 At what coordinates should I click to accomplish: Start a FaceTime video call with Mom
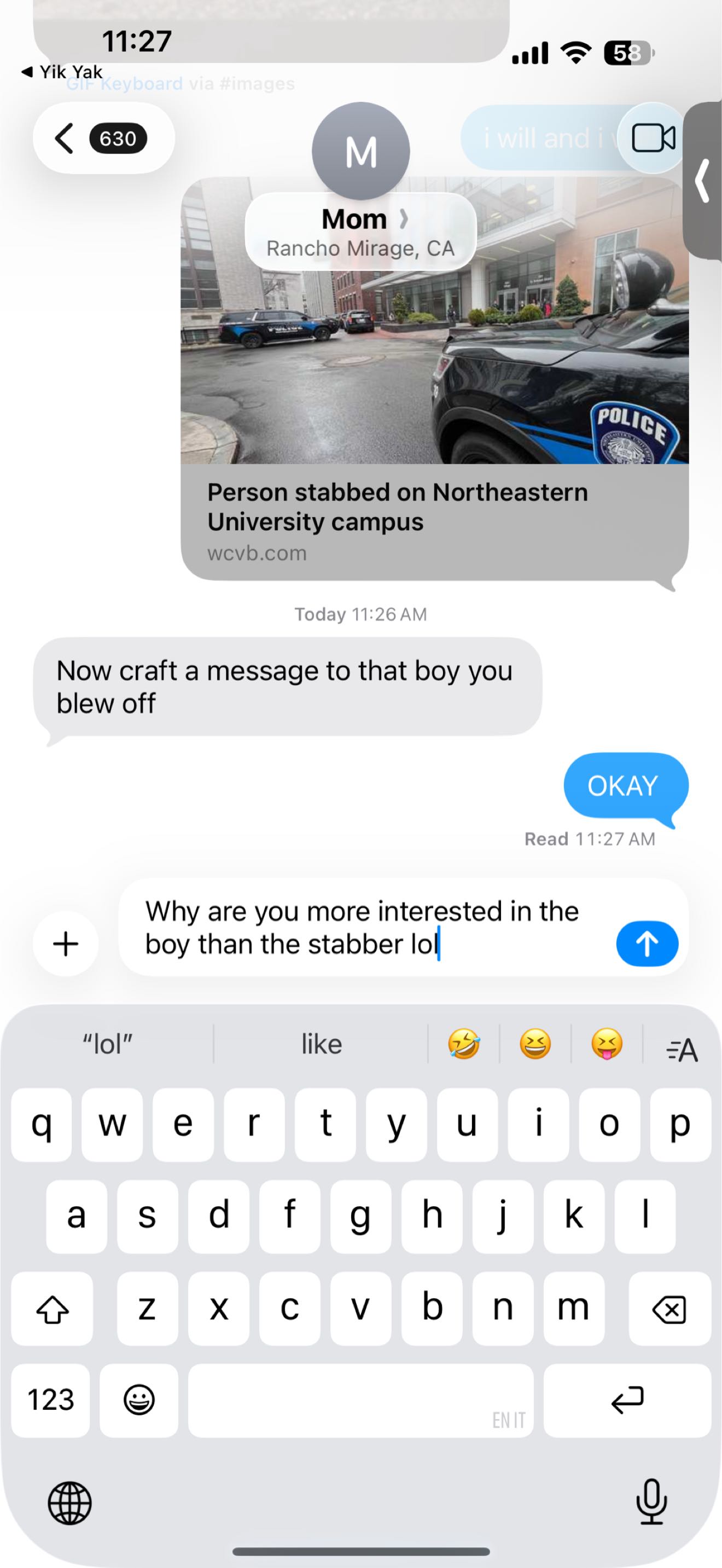click(653, 138)
